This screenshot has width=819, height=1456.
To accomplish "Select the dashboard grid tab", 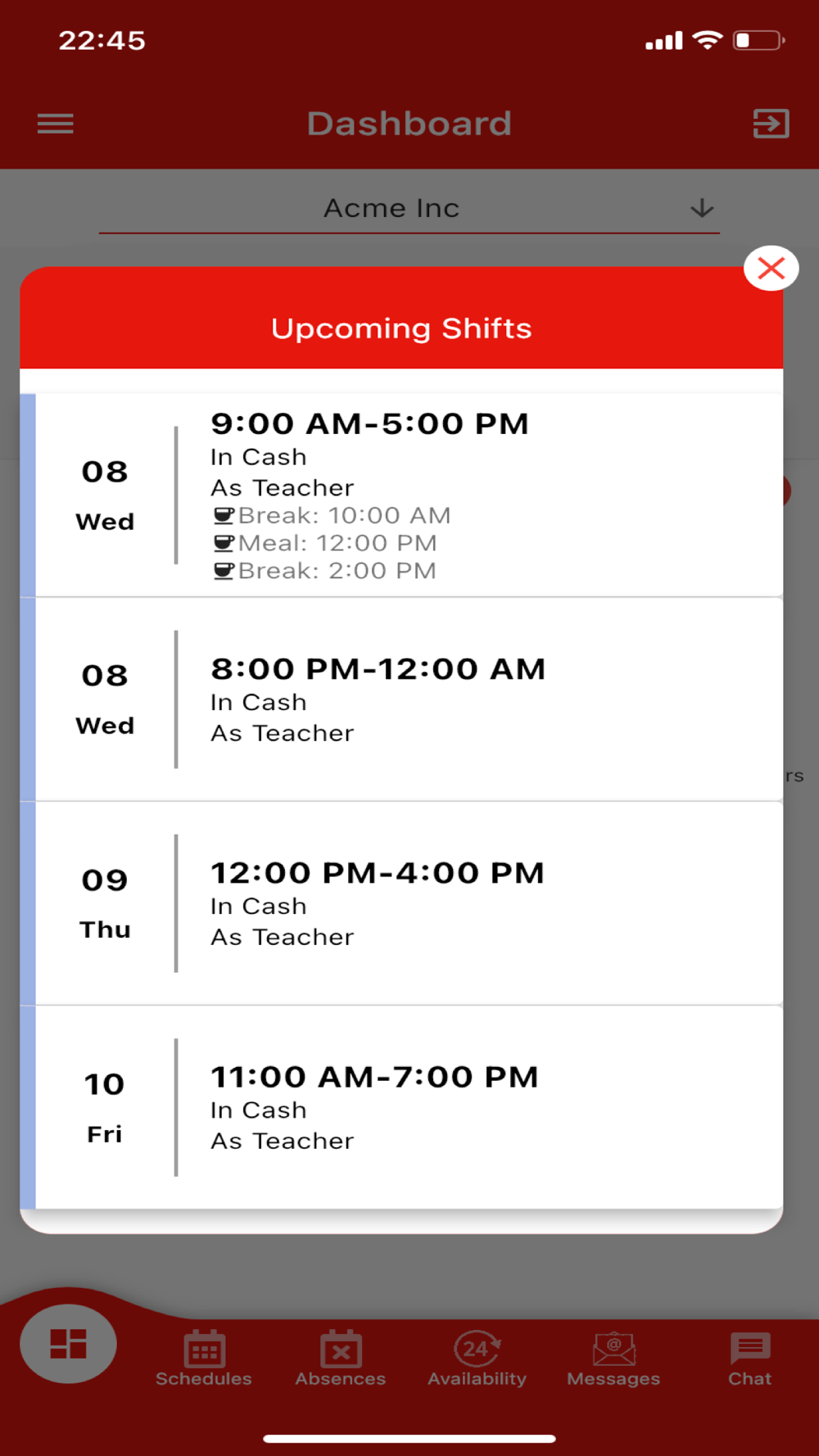I will coord(68,1344).
